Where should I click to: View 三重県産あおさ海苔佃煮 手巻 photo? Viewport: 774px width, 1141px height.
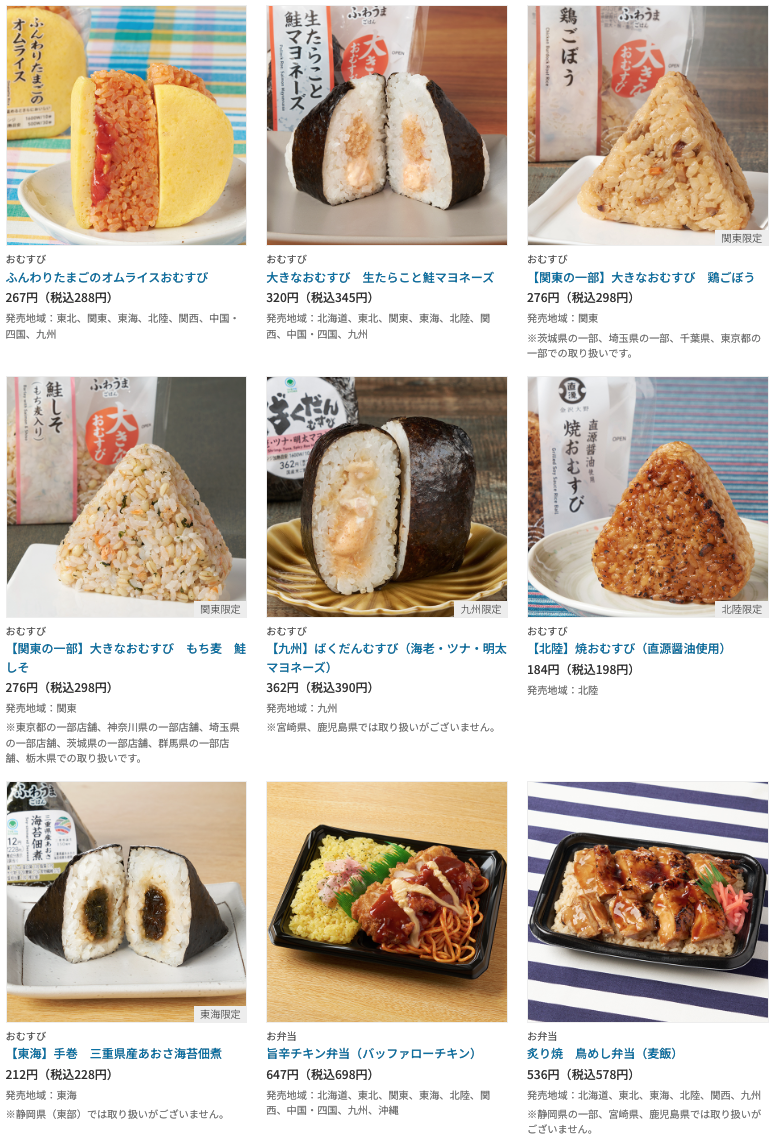tap(126, 901)
